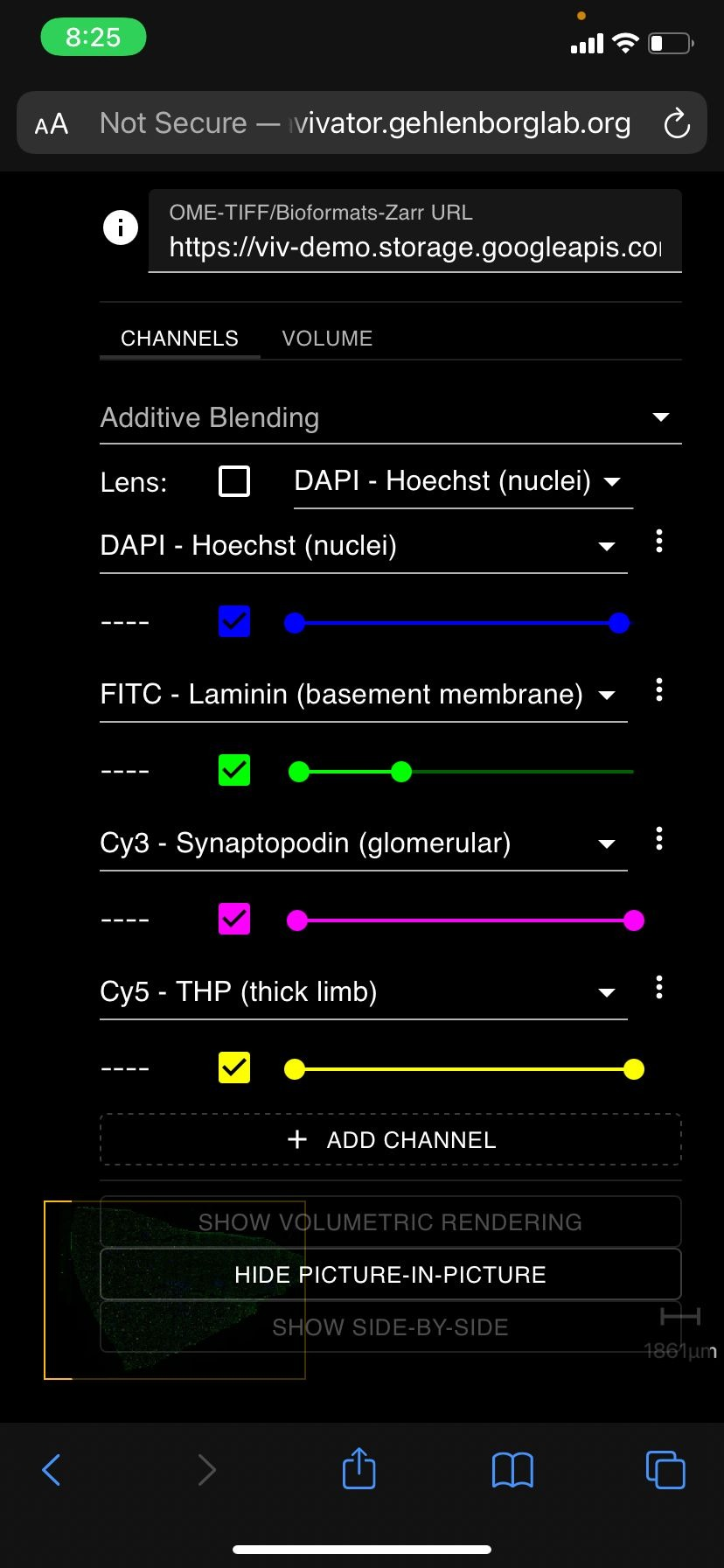Open Safari bookmarks icon
Screen dimensions: 724x1568
click(x=512, y=1470)
